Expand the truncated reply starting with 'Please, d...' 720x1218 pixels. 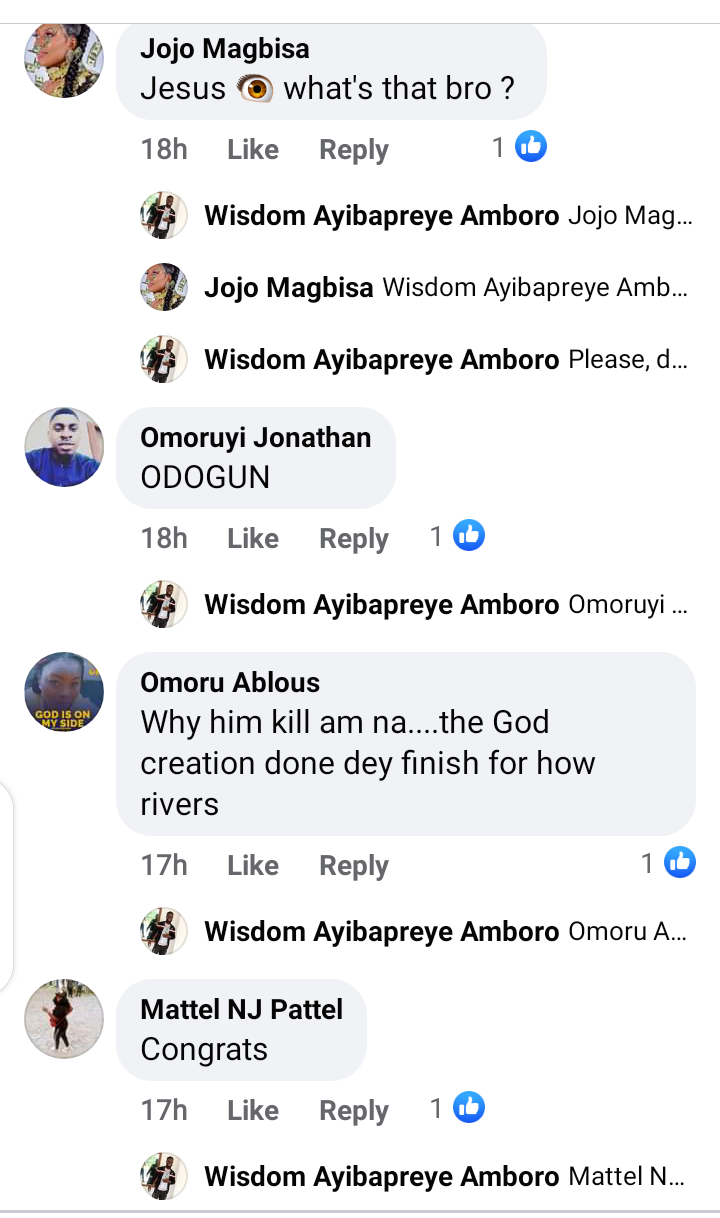tap(630, 358)
